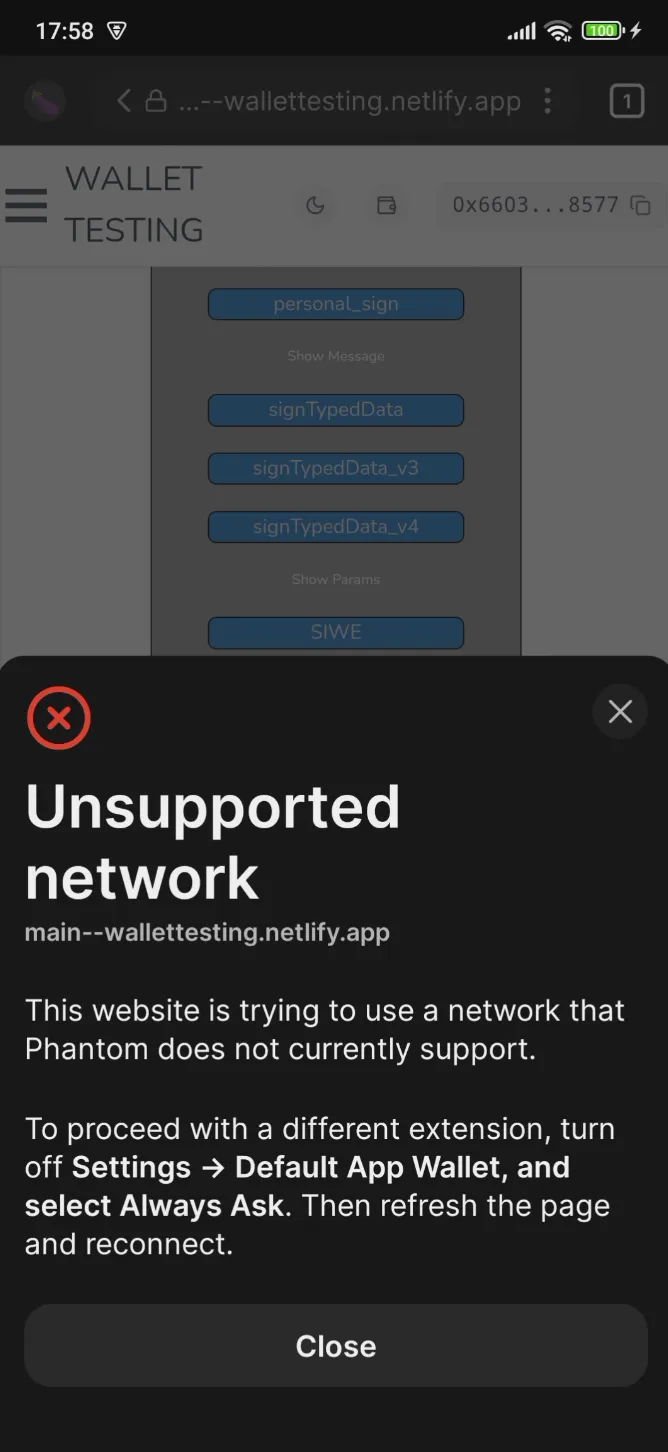This screenshot has height=1452, width=668.
Task: Toggle dark mode moon icon
Action: (315, 206)
